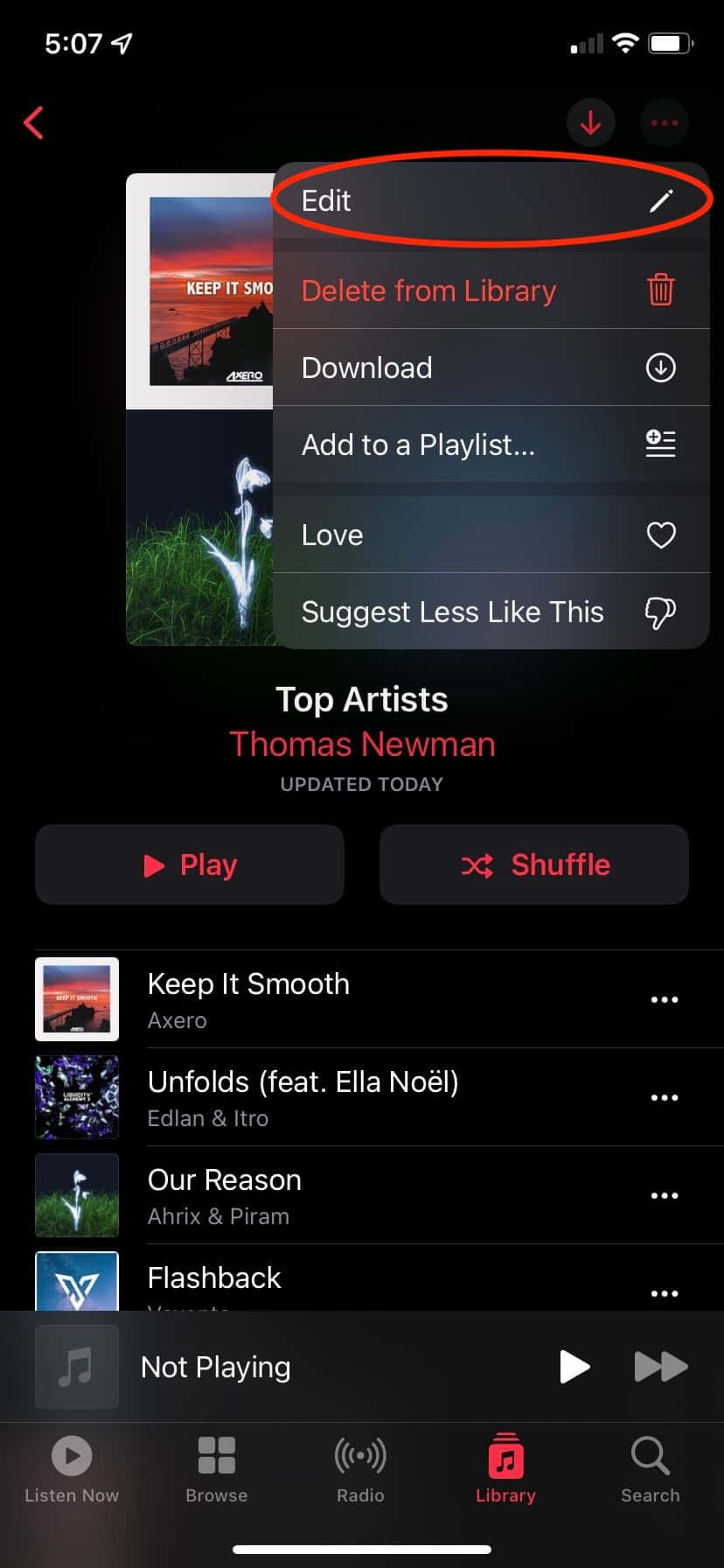Select Delete from Library

(x=491, y=290)
